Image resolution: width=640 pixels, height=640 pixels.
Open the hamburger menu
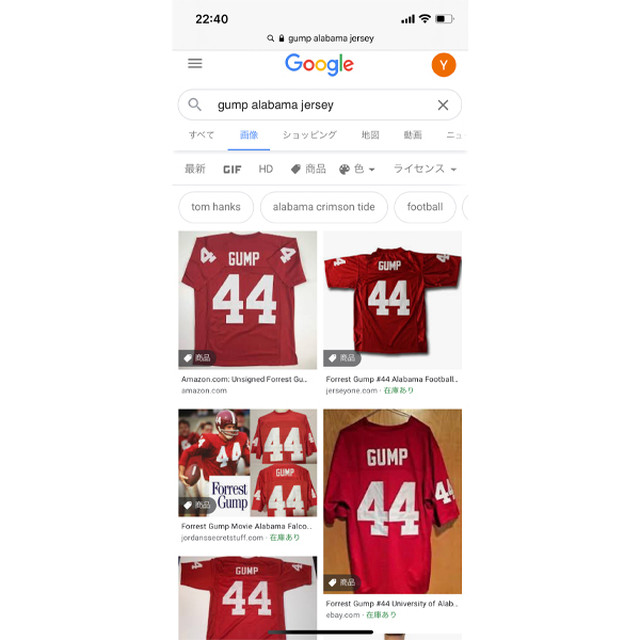[x=195, y=63]
